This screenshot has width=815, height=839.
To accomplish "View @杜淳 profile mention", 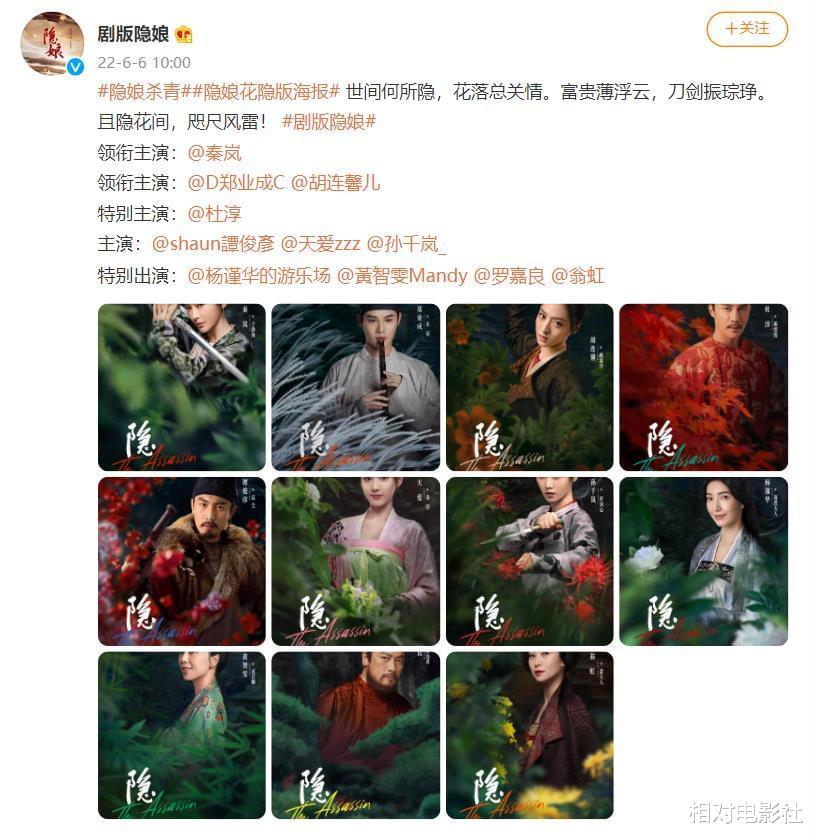I will click(214, 214).
